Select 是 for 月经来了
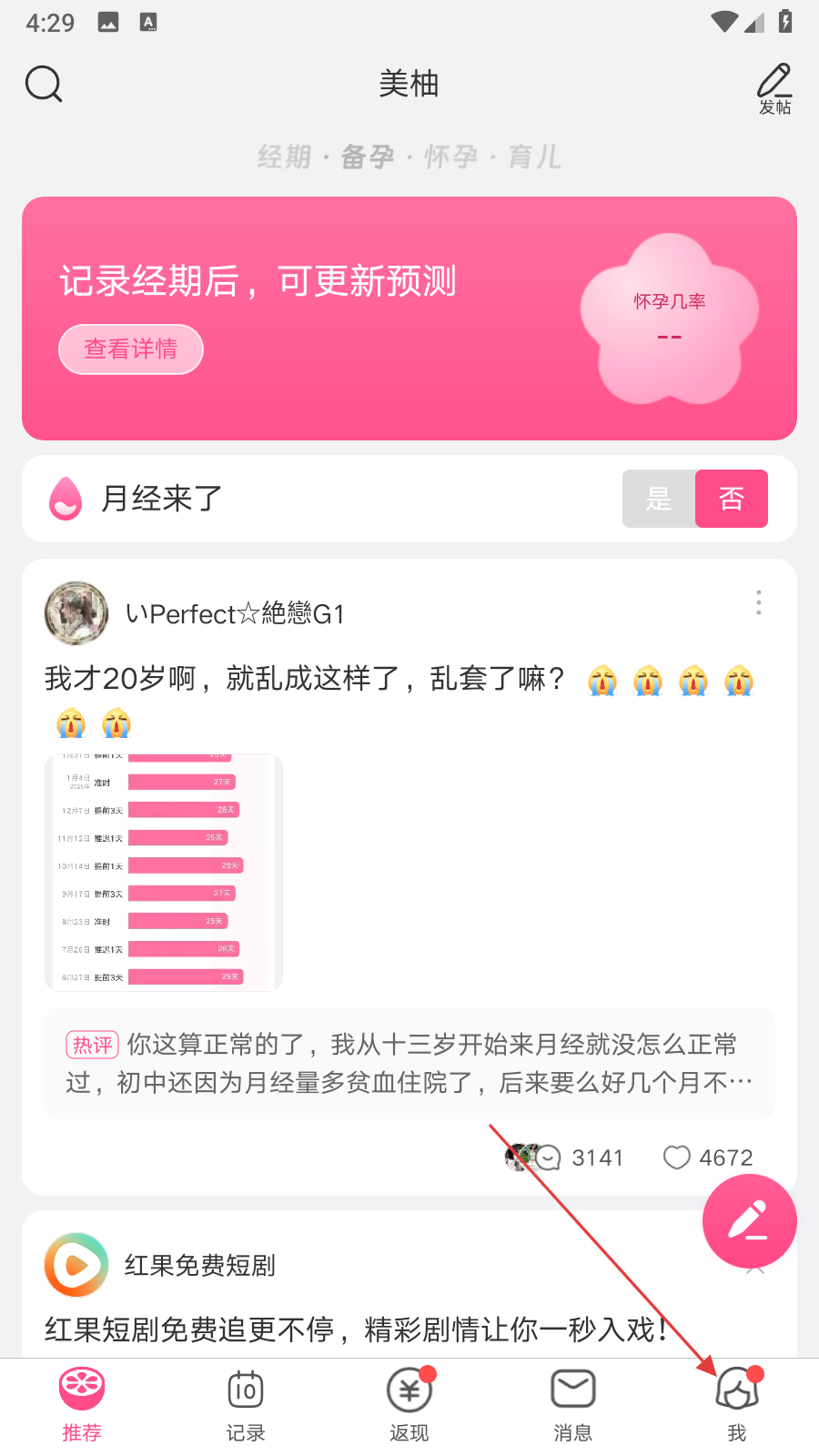This screenshot has height=1456, width=819. pos(659,499)
